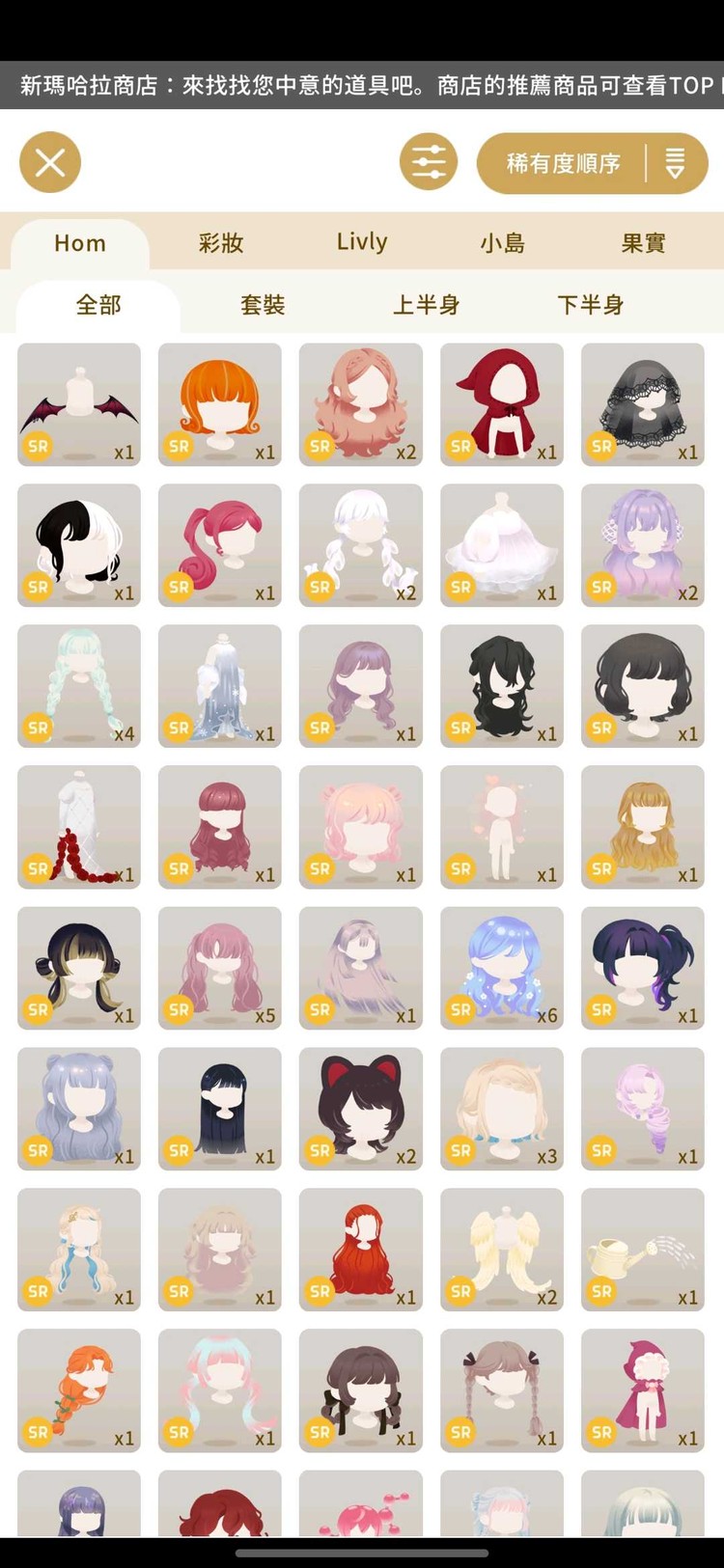
Task: Switch to the 彩妝 tab
Action: click(221, 243)
